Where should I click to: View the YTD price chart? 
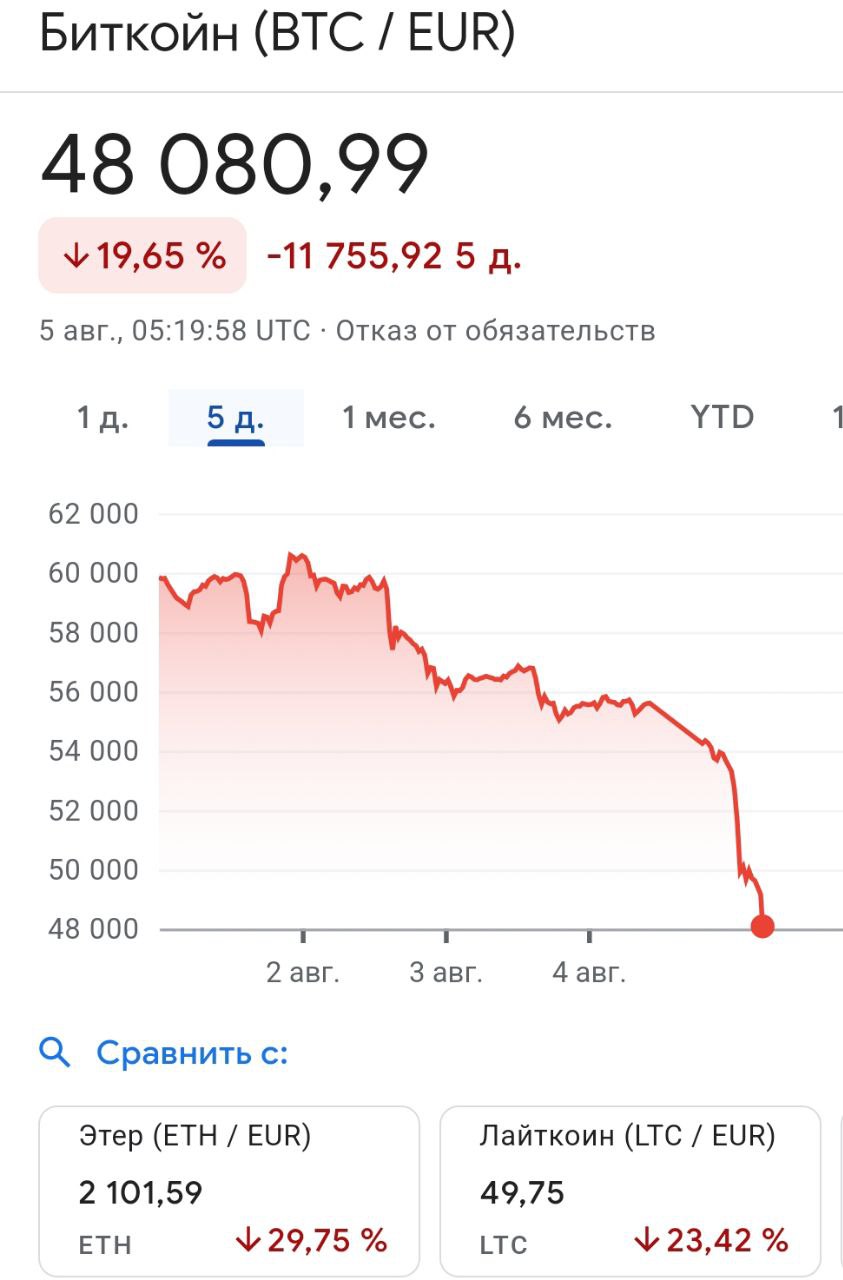(x=722, y=417)
